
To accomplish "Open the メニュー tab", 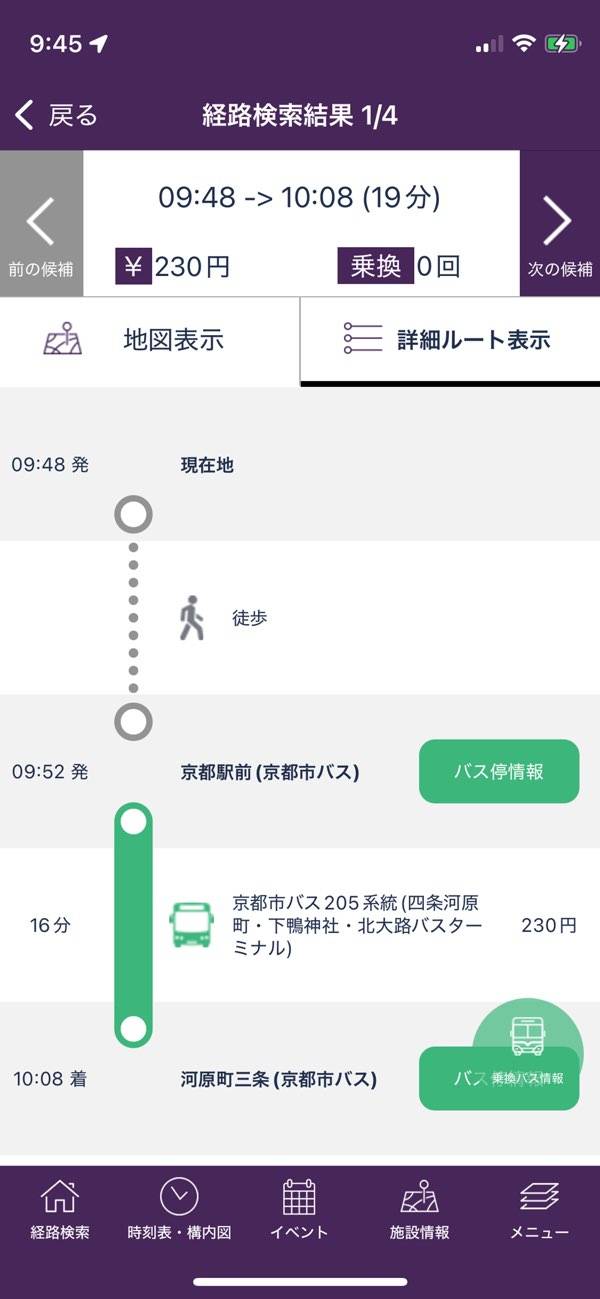I will pos(539,1208).
